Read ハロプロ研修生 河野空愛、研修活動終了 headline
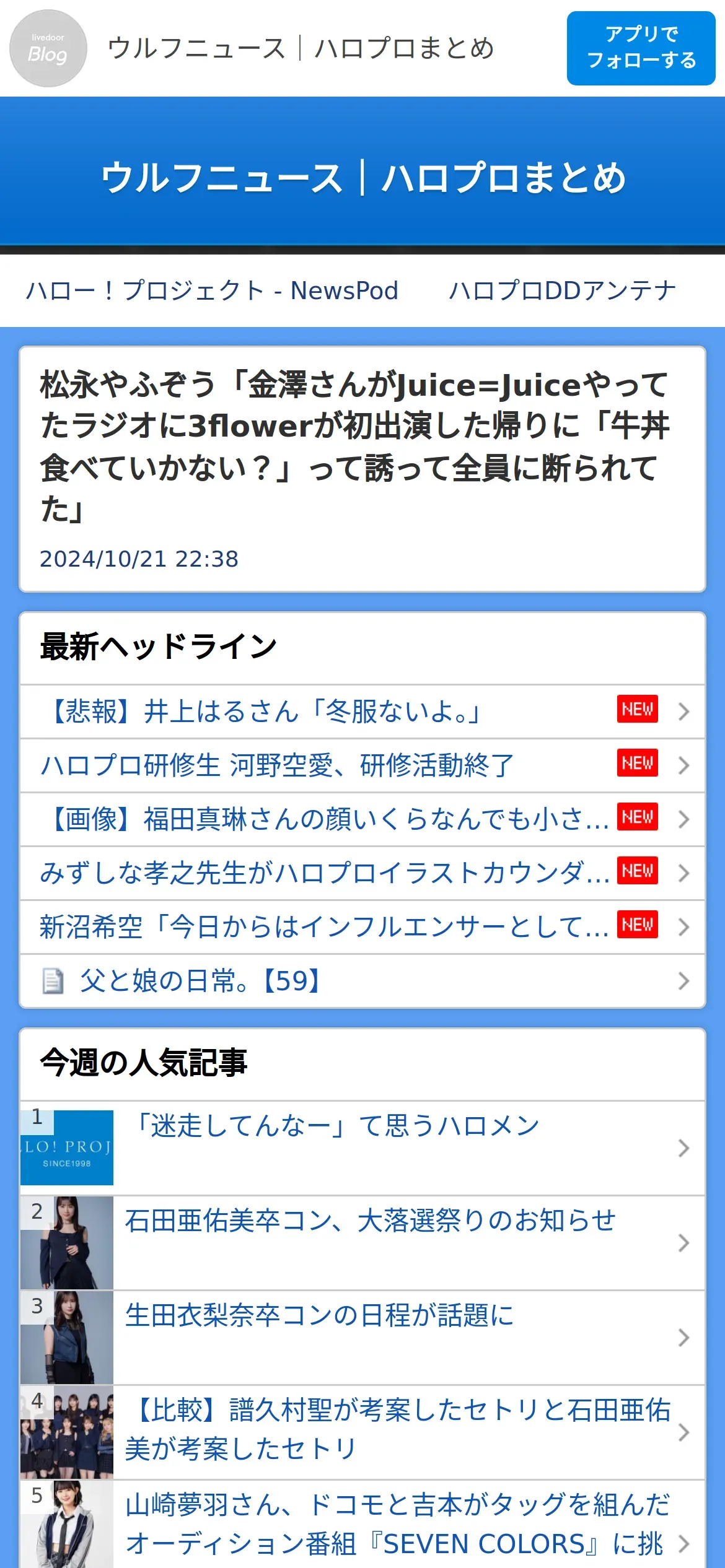 362,765
